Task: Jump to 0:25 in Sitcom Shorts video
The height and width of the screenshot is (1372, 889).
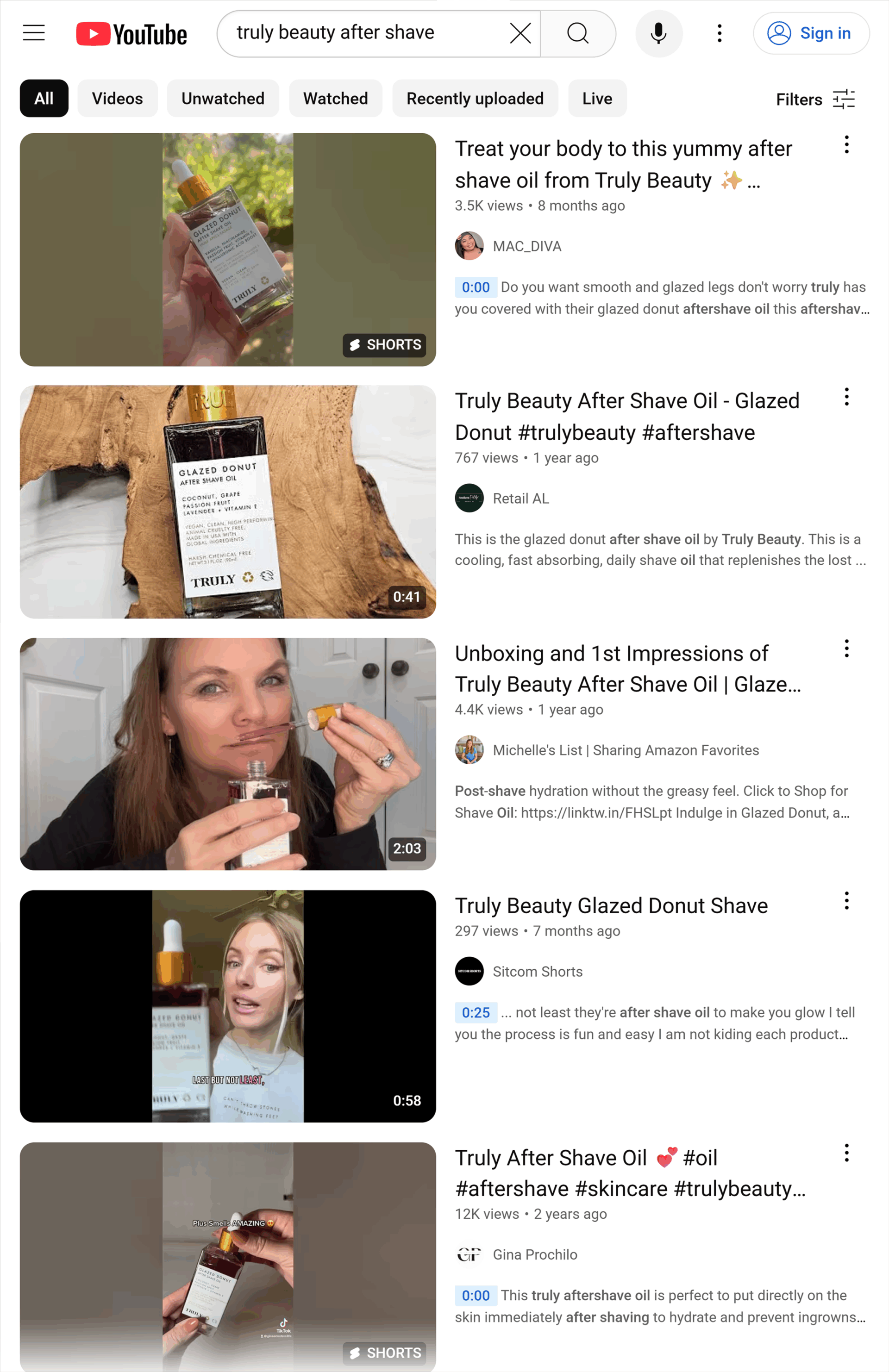Action: tap(475, 1012)
